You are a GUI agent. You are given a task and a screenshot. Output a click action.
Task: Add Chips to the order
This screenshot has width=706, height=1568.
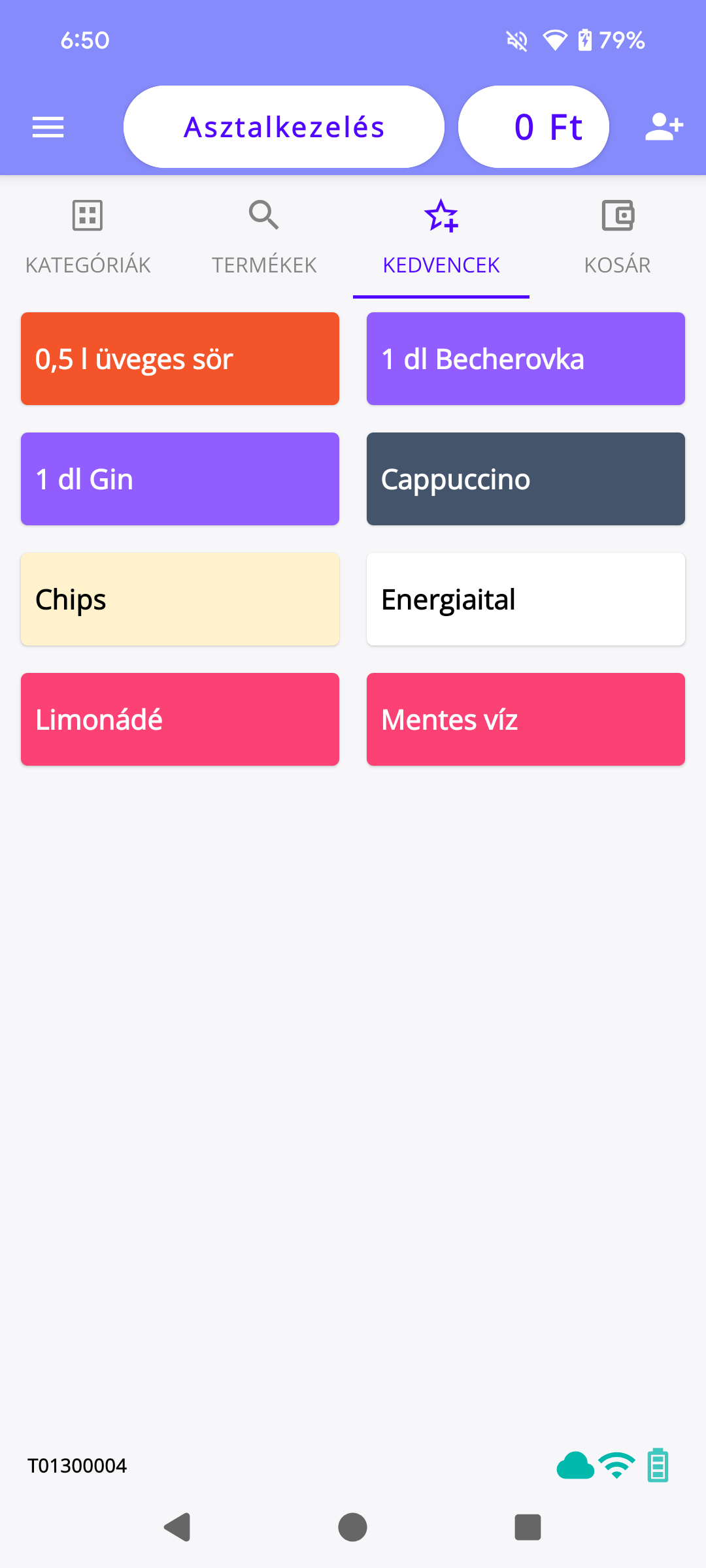click(x=180, y=599)
